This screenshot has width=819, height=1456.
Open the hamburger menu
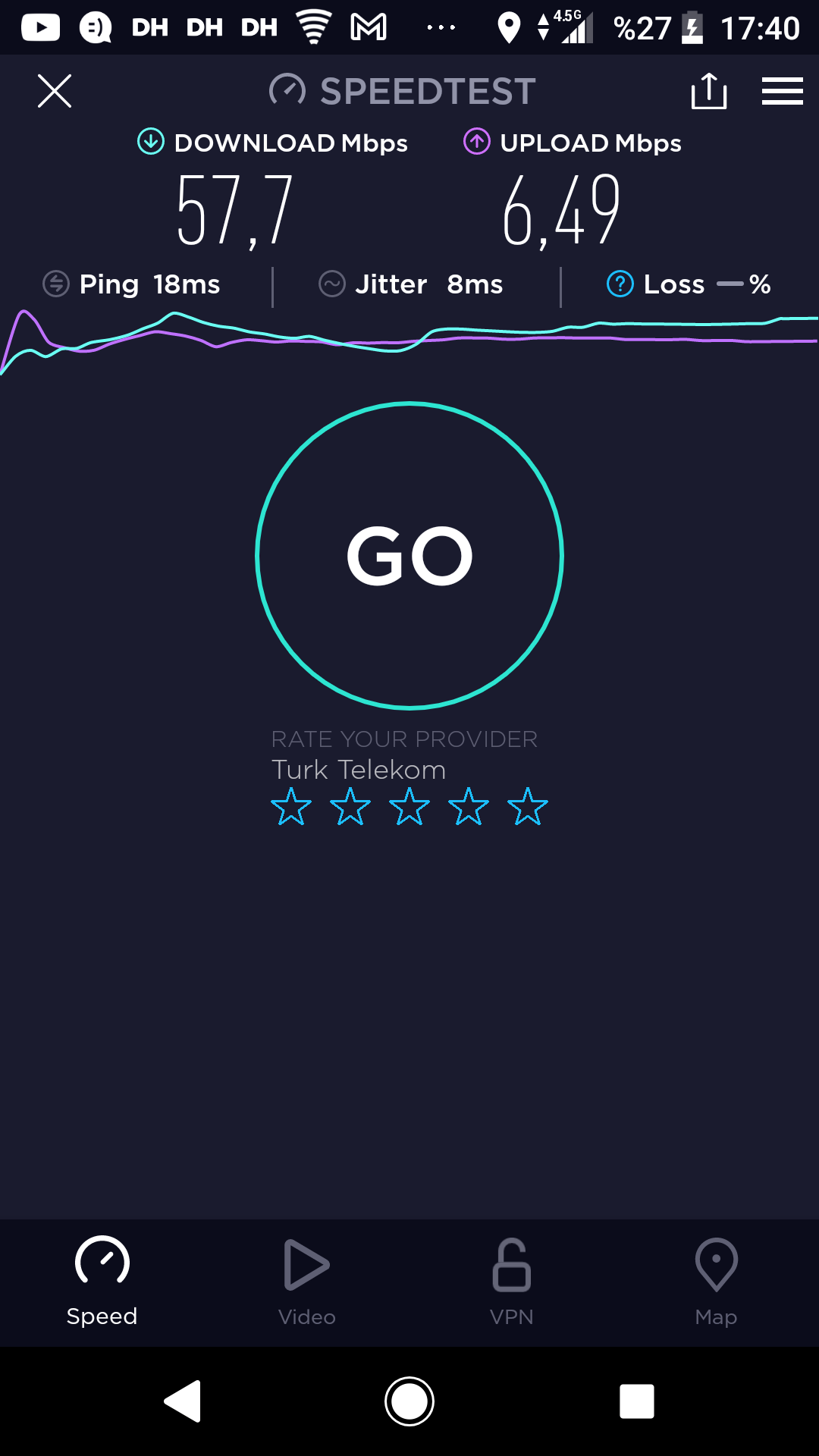click(783, 91)
